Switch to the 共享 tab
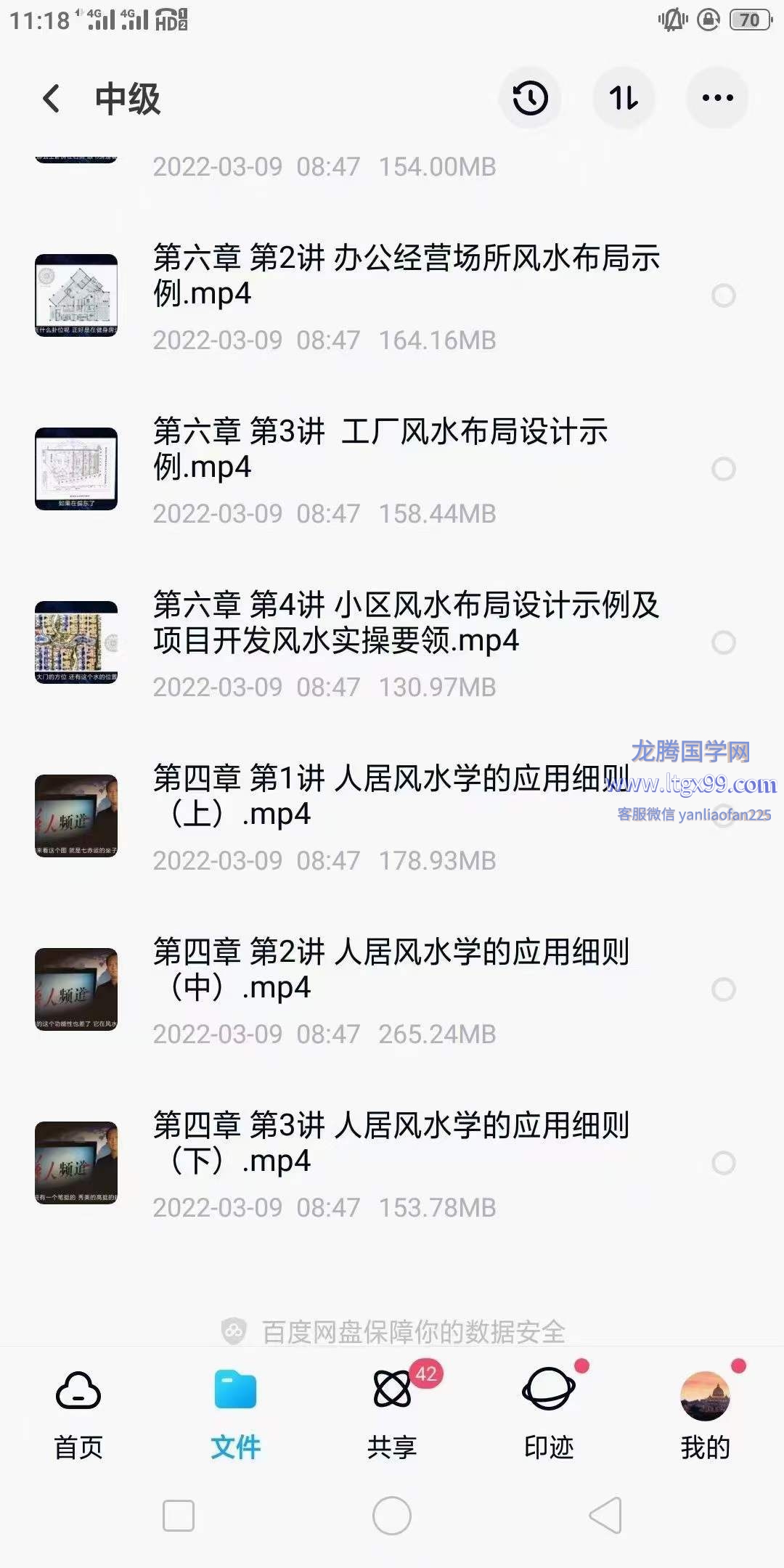 pyautogui.click(x=392, y=1416)
